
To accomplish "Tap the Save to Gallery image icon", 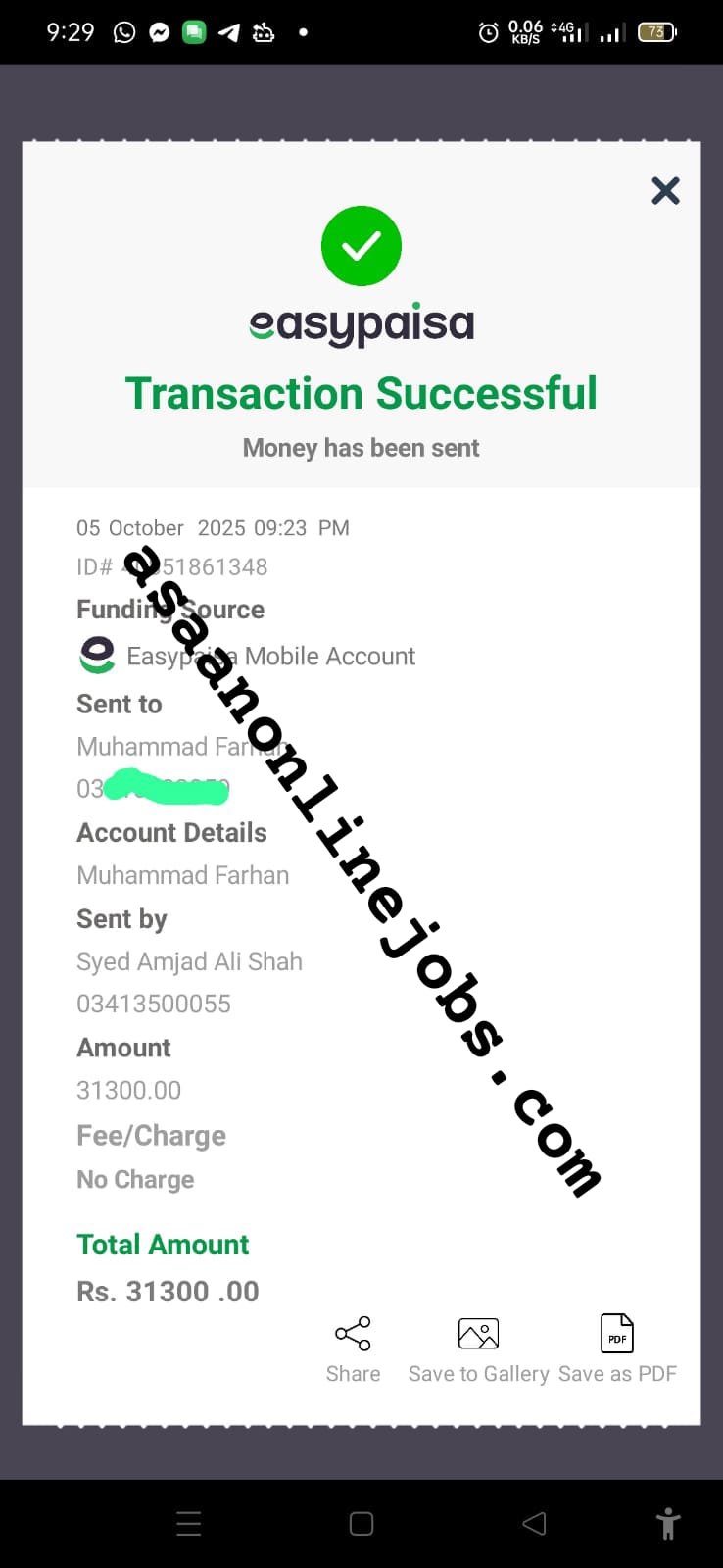I will coord(478,1334).
